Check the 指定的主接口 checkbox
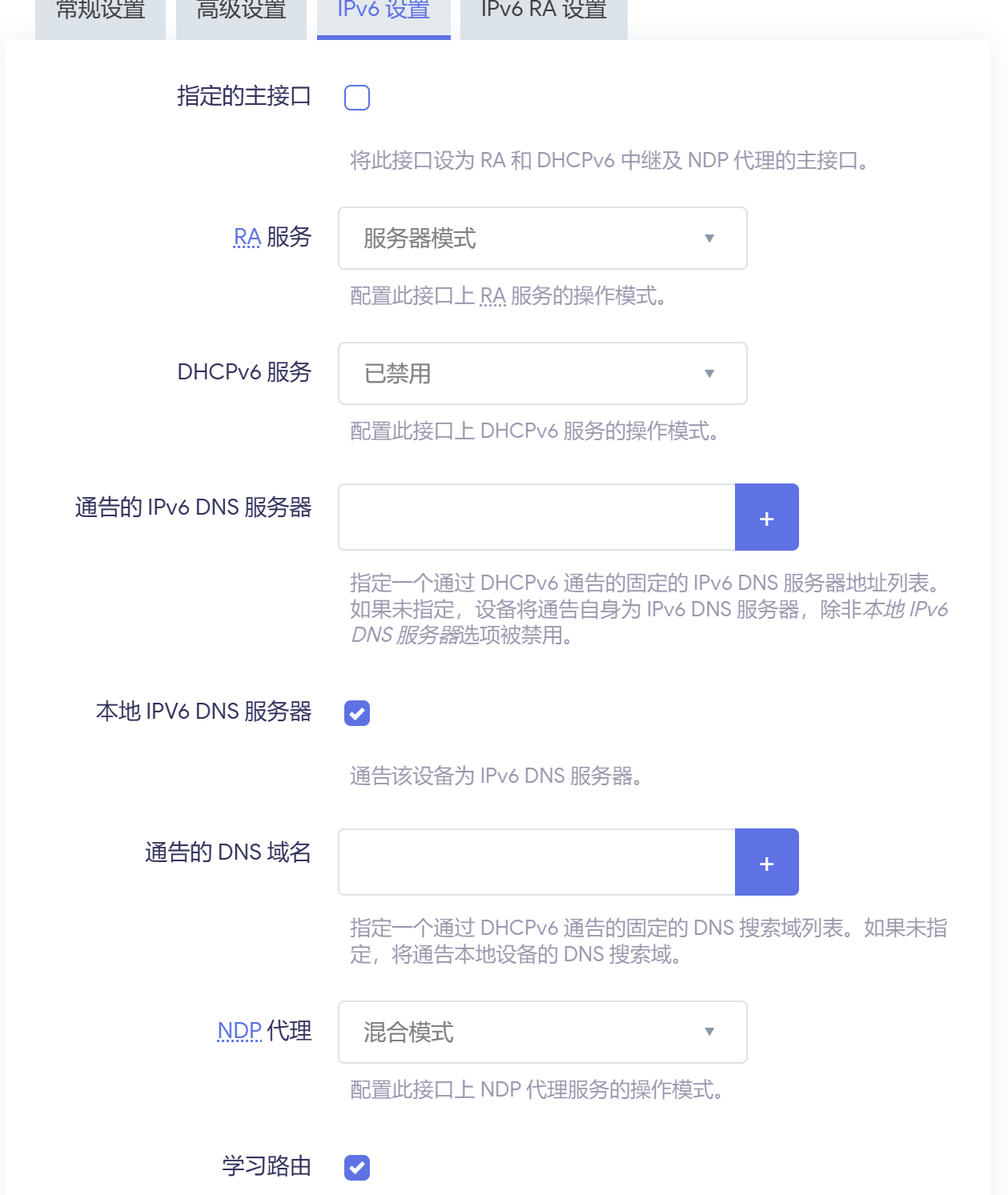1008x1195 pixels. click(x=357, y=98)
